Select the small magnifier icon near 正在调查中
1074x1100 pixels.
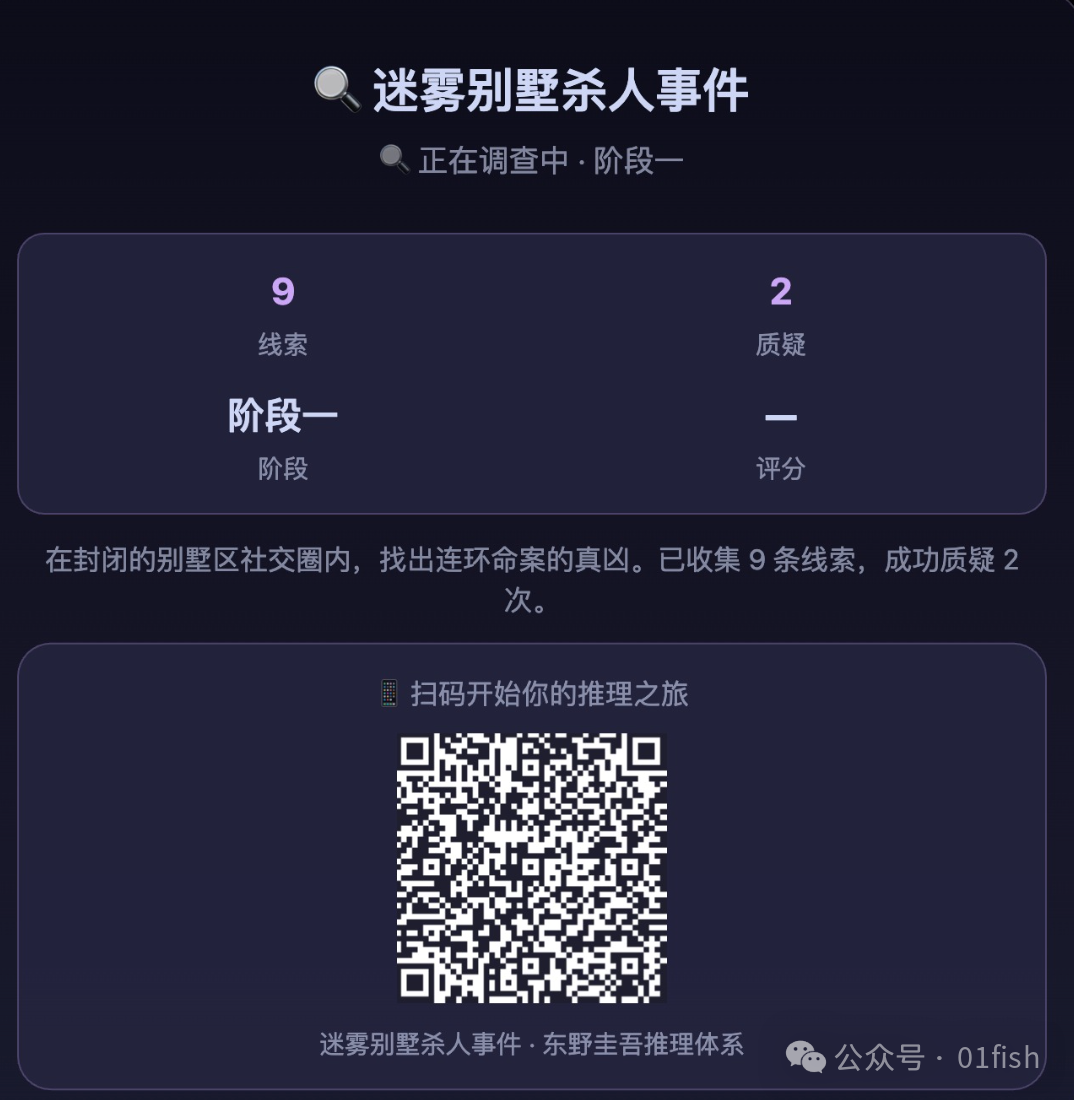pyautogui.click(x=392, y=158)
